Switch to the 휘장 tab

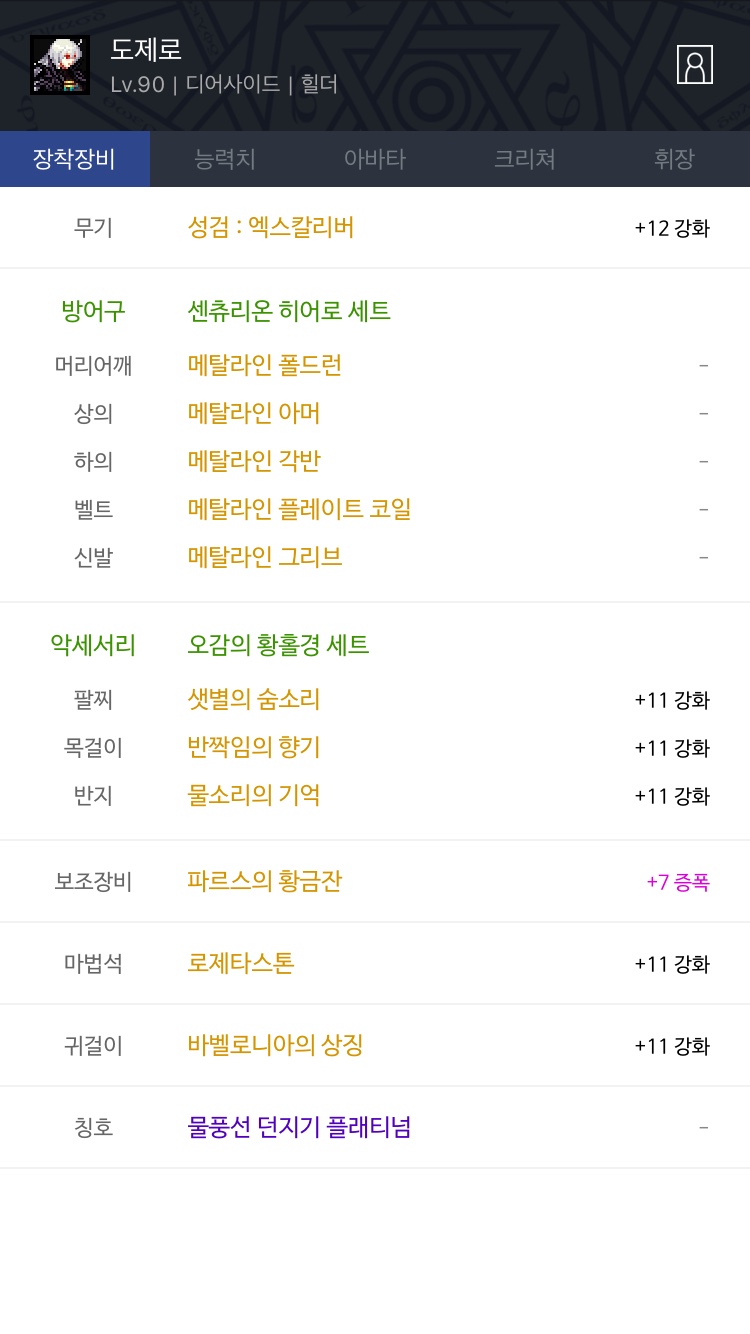pyautogui.click(x=675, y=159)
